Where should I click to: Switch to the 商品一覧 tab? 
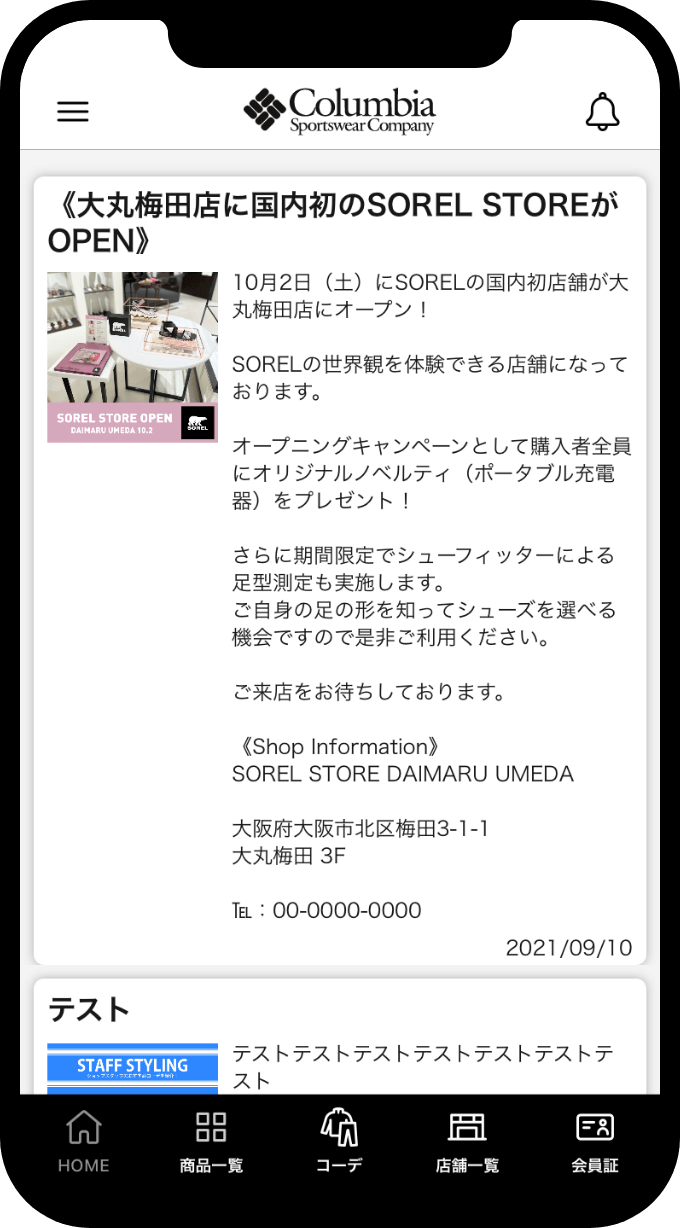[211, 1142]
